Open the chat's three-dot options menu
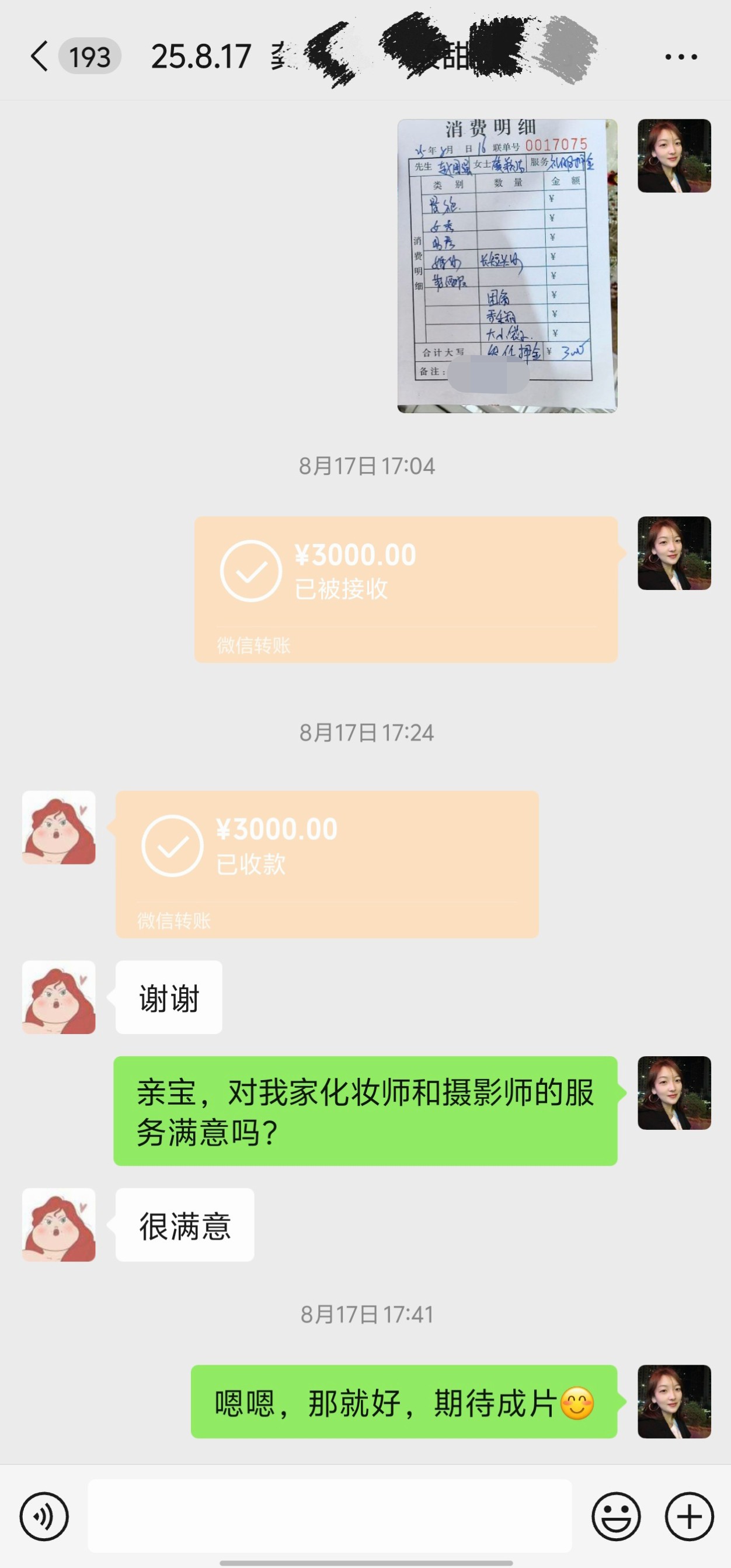The height and width of the screenshot is (1568, 731). tap(681, 57)
